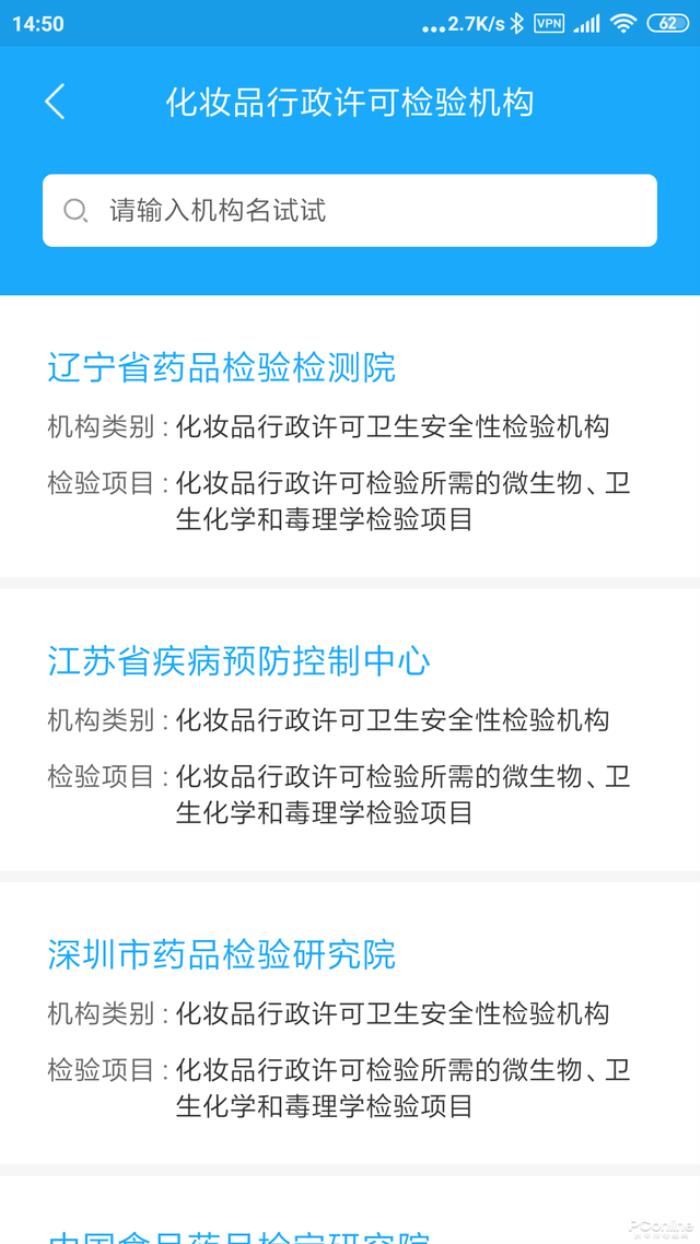
Task: Open 辽宁省药品检验检测院 entry
Action: 222,368
